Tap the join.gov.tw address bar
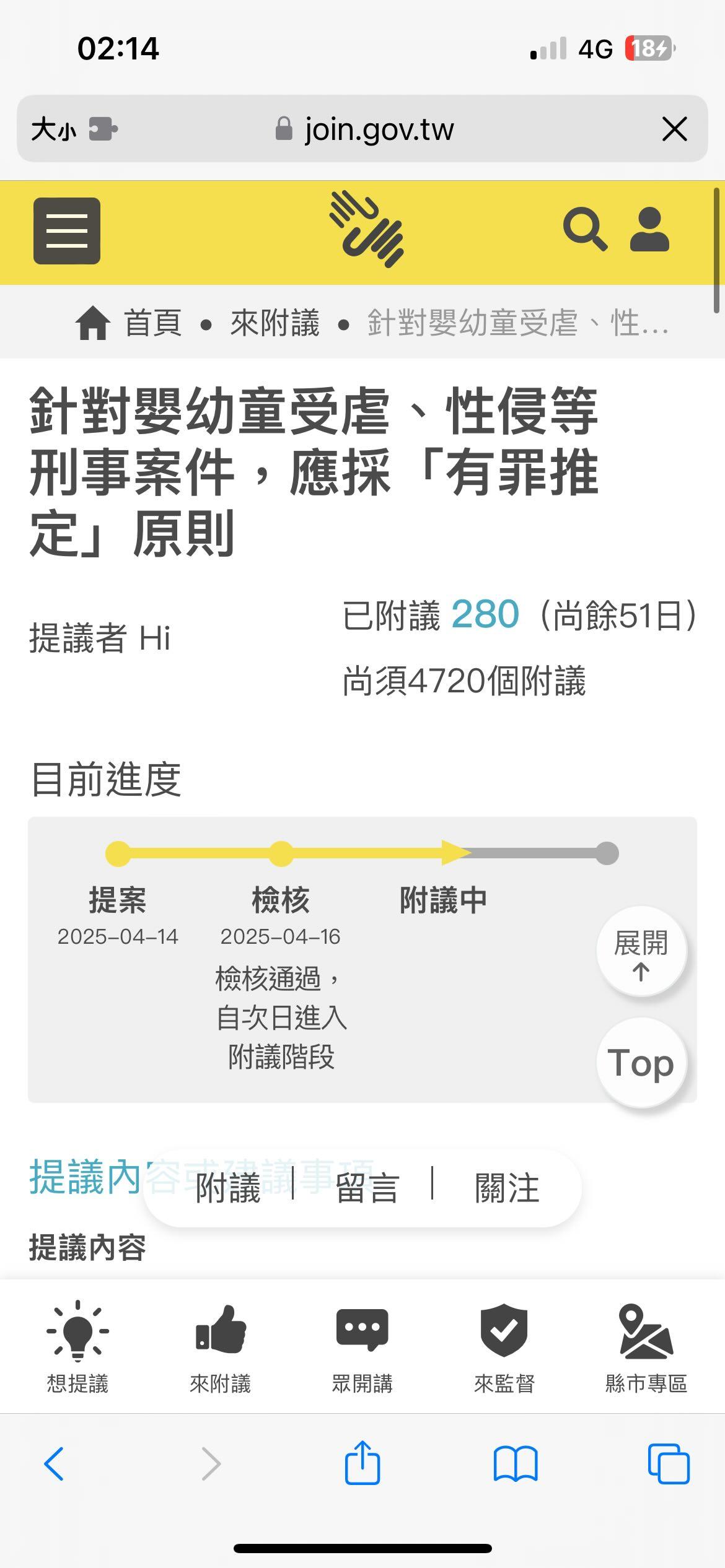The height and width of the screenshot is (1568, 725). (x=378, y=129)
